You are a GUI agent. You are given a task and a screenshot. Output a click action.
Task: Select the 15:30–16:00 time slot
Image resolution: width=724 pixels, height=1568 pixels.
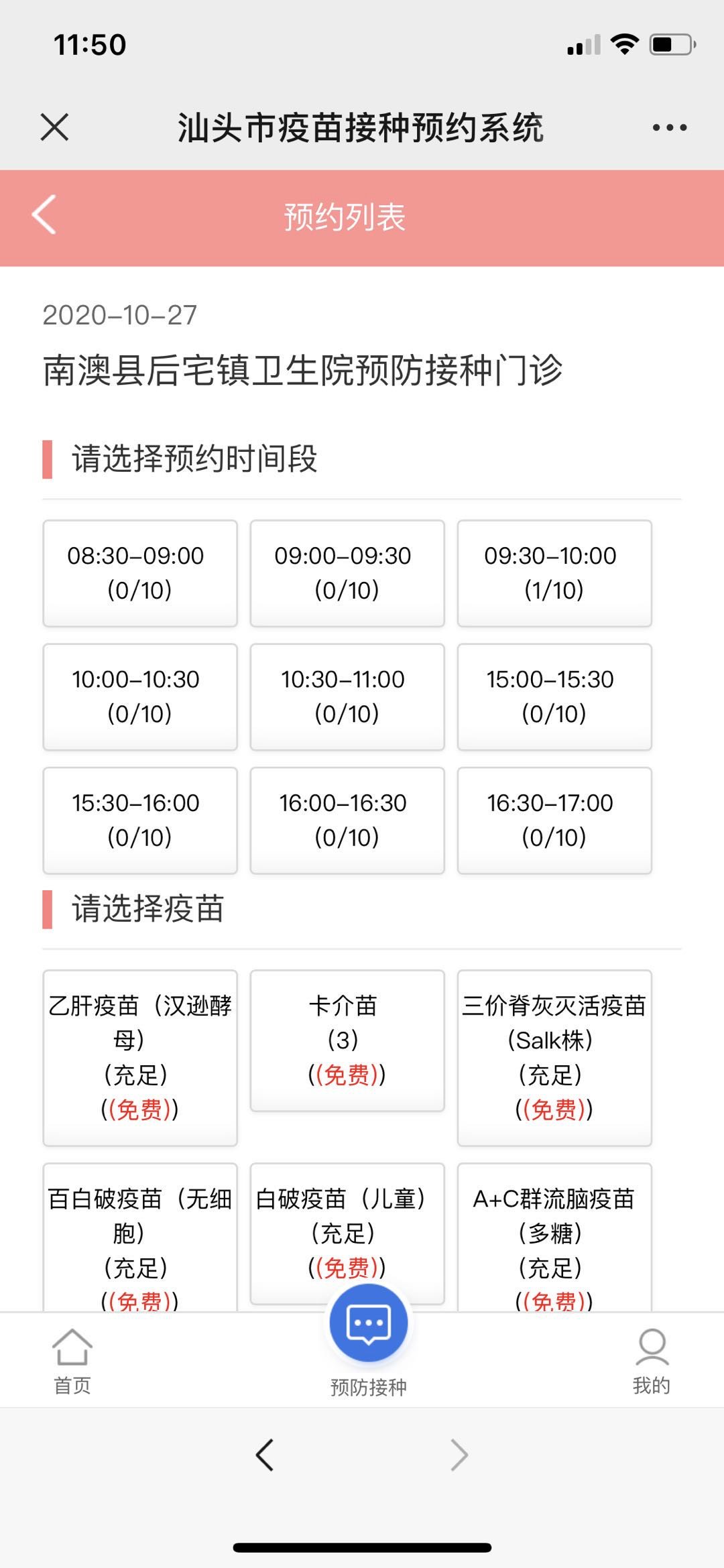coord(140,820)
